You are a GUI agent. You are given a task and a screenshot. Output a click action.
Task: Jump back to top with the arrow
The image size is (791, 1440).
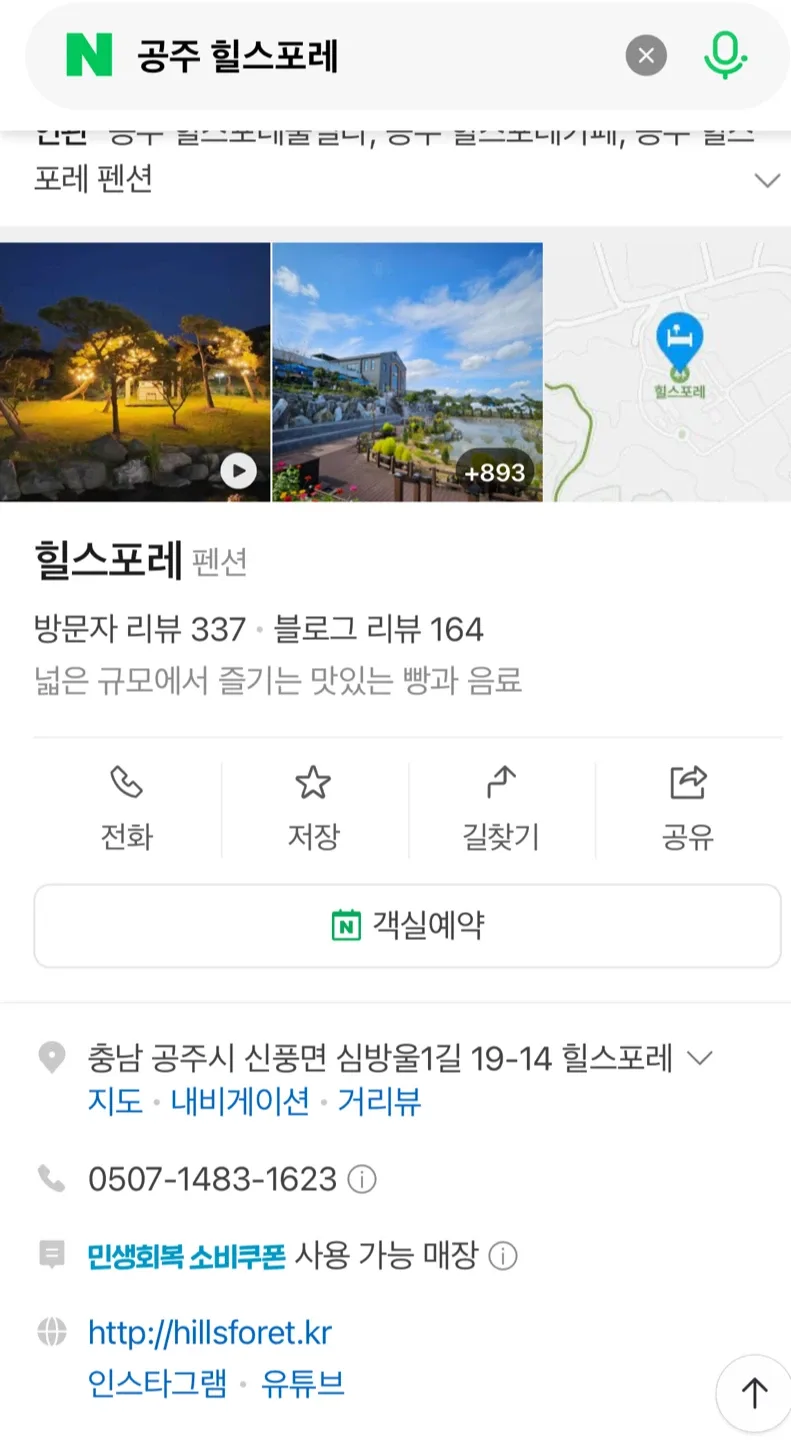point(753,1393)
